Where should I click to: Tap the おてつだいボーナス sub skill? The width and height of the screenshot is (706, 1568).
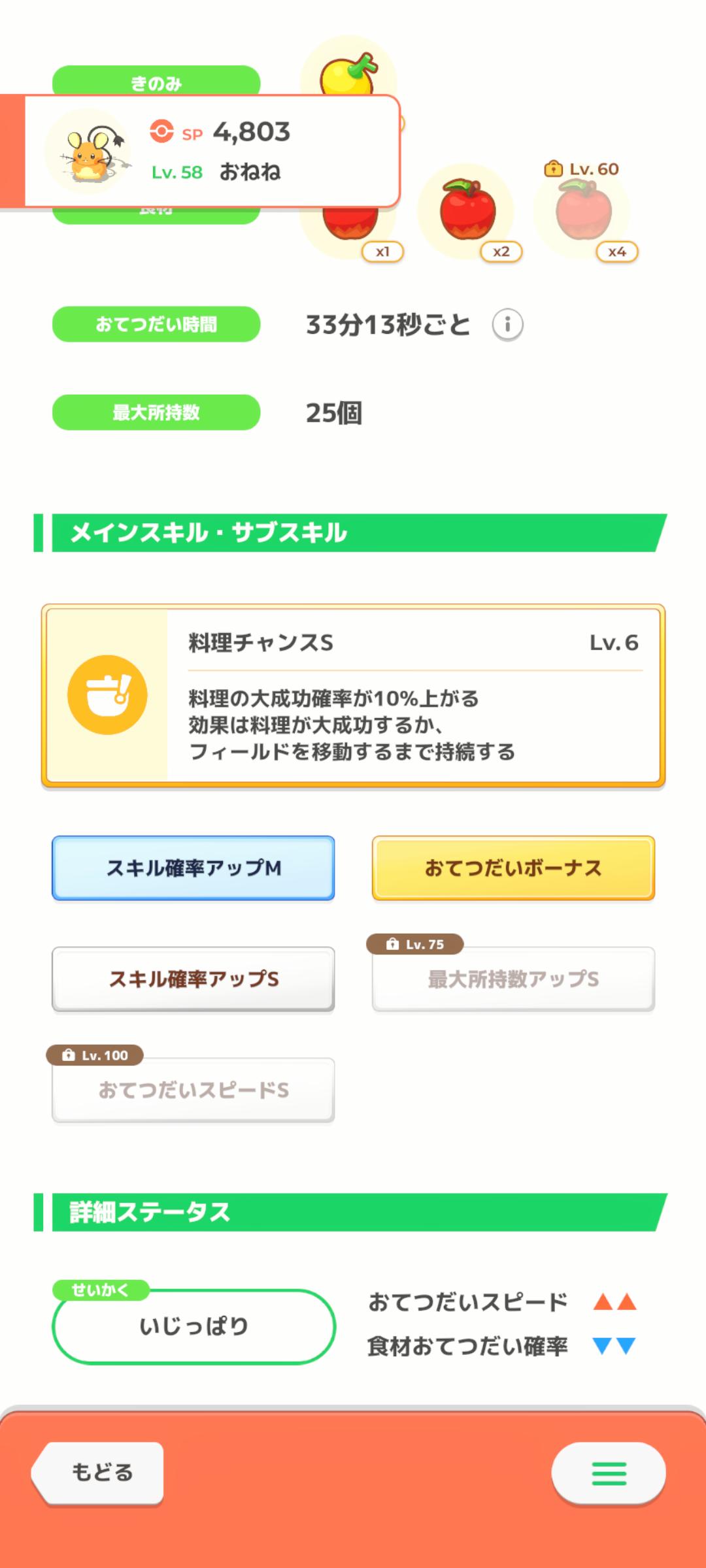513,868
